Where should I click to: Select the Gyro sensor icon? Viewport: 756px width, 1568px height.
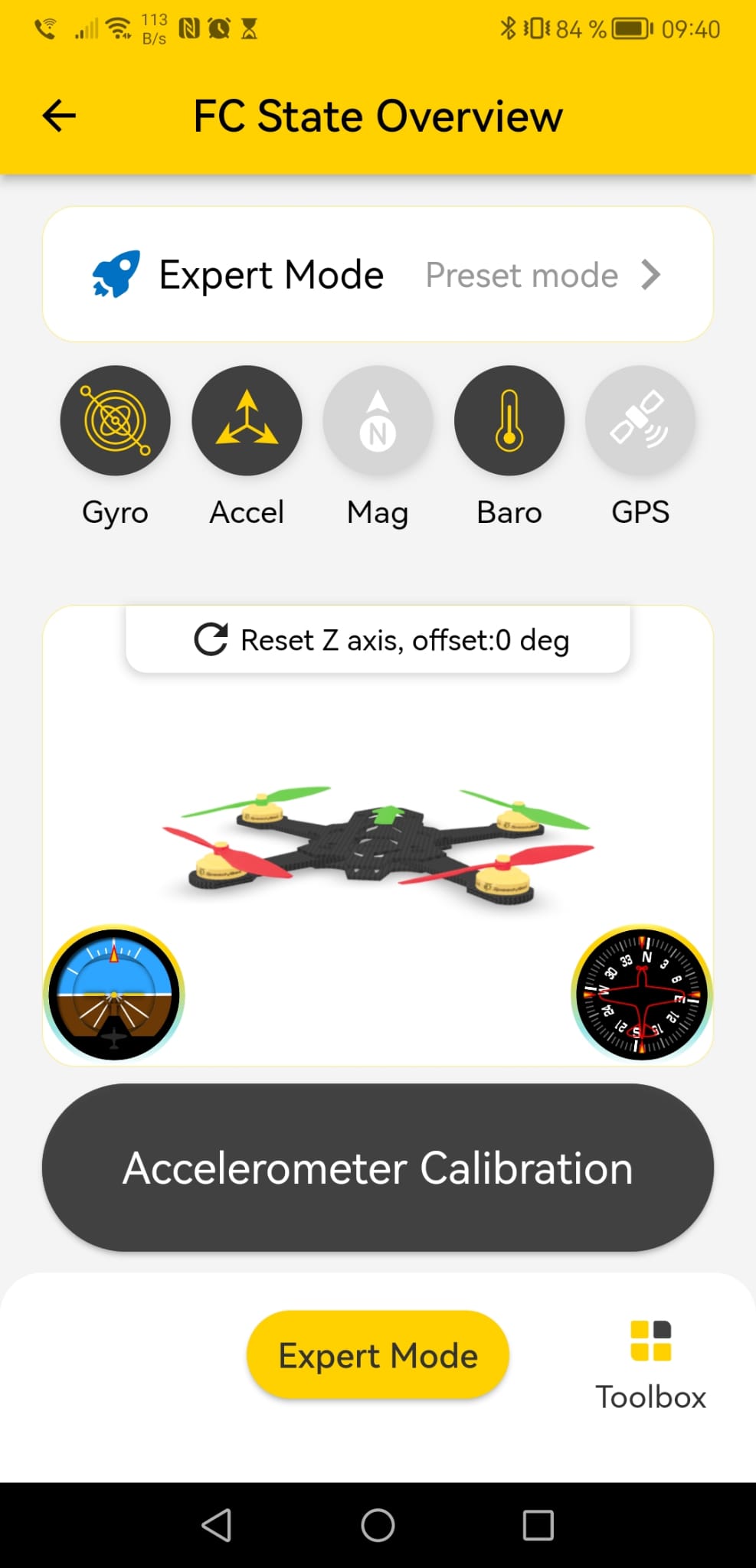coord(116,420)
